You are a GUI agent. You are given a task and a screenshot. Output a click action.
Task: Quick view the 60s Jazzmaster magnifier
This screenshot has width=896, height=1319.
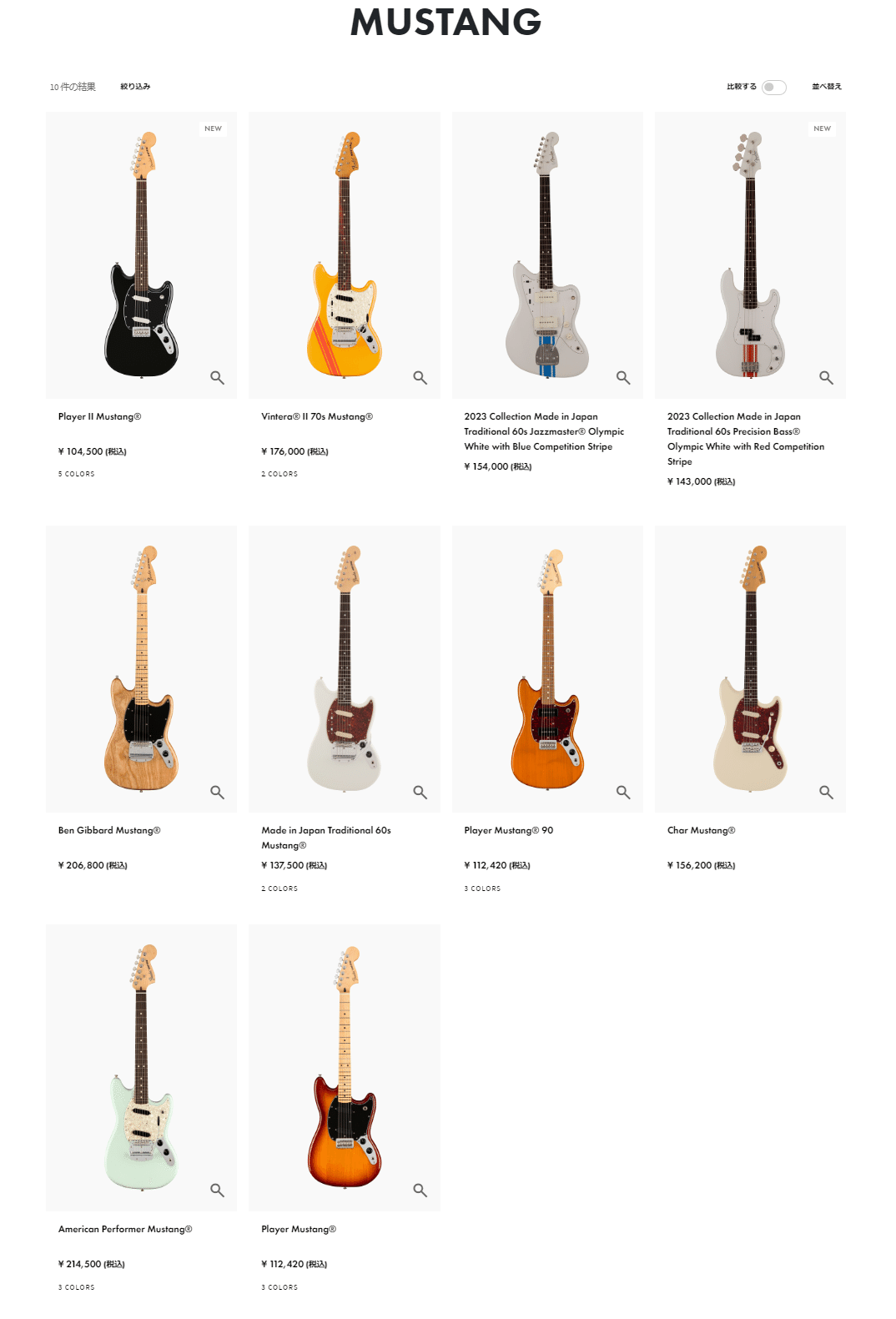(x=623, y=378)
